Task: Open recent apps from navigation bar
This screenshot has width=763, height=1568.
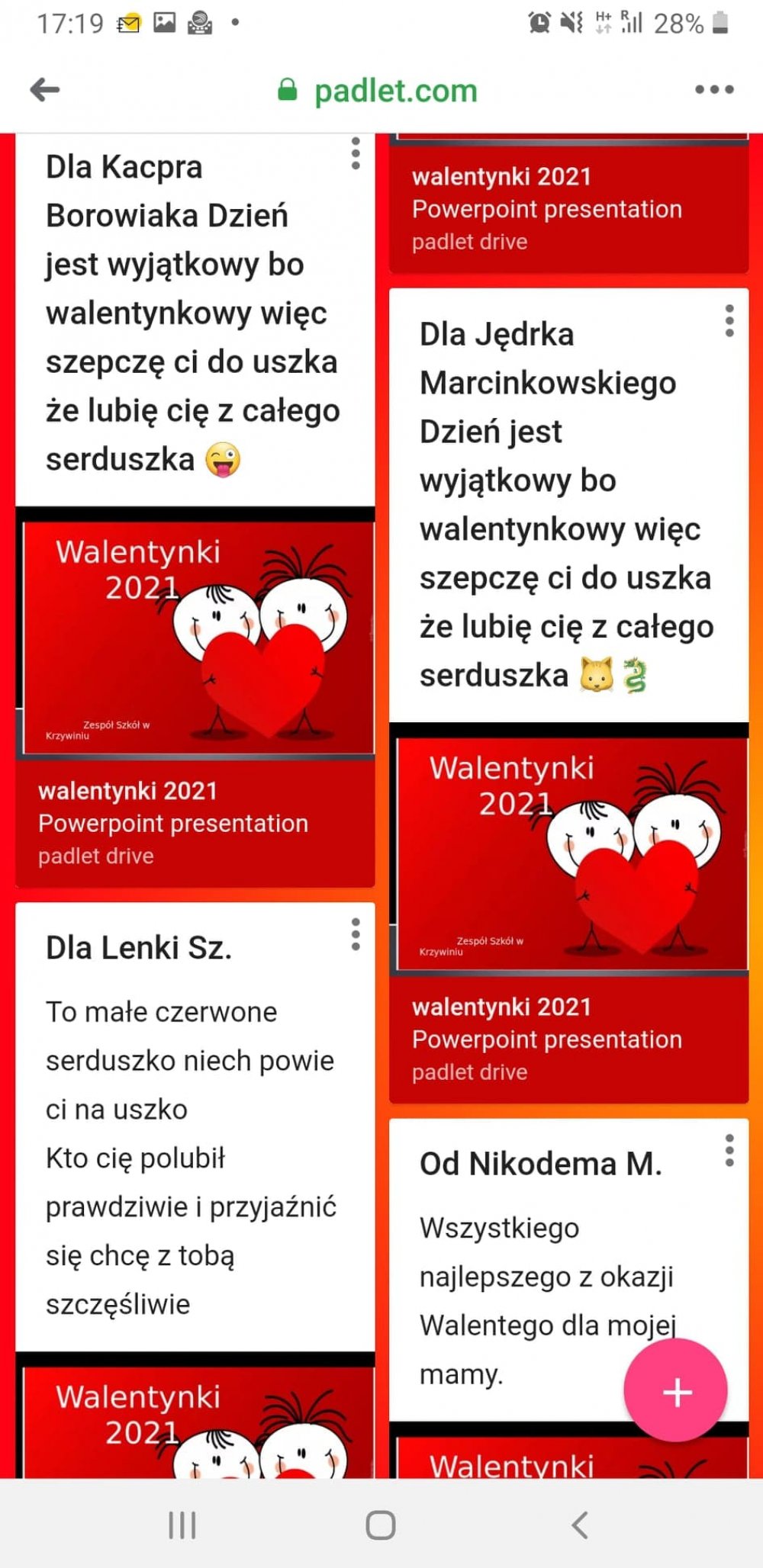Action: pyautogui.click(x=182, y=1525)
